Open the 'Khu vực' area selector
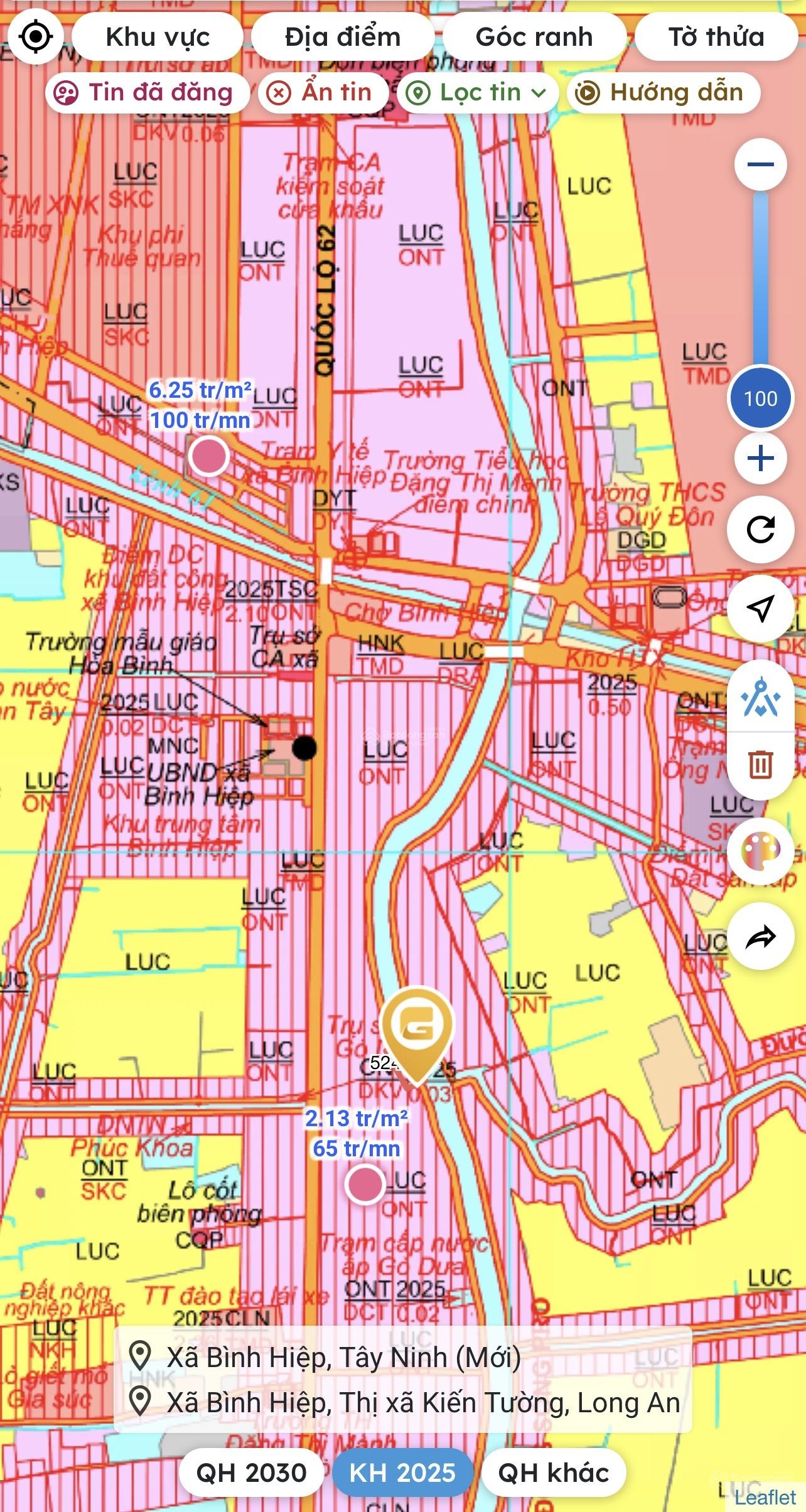 (158, 36)
